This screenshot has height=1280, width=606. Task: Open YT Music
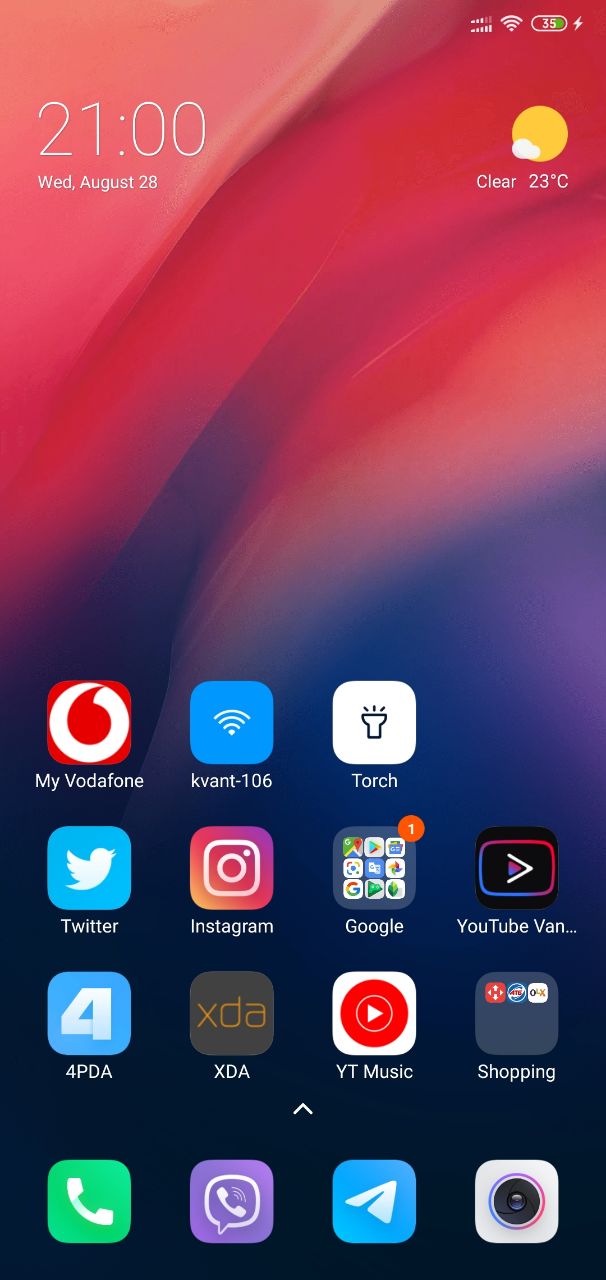(374, 1013)
